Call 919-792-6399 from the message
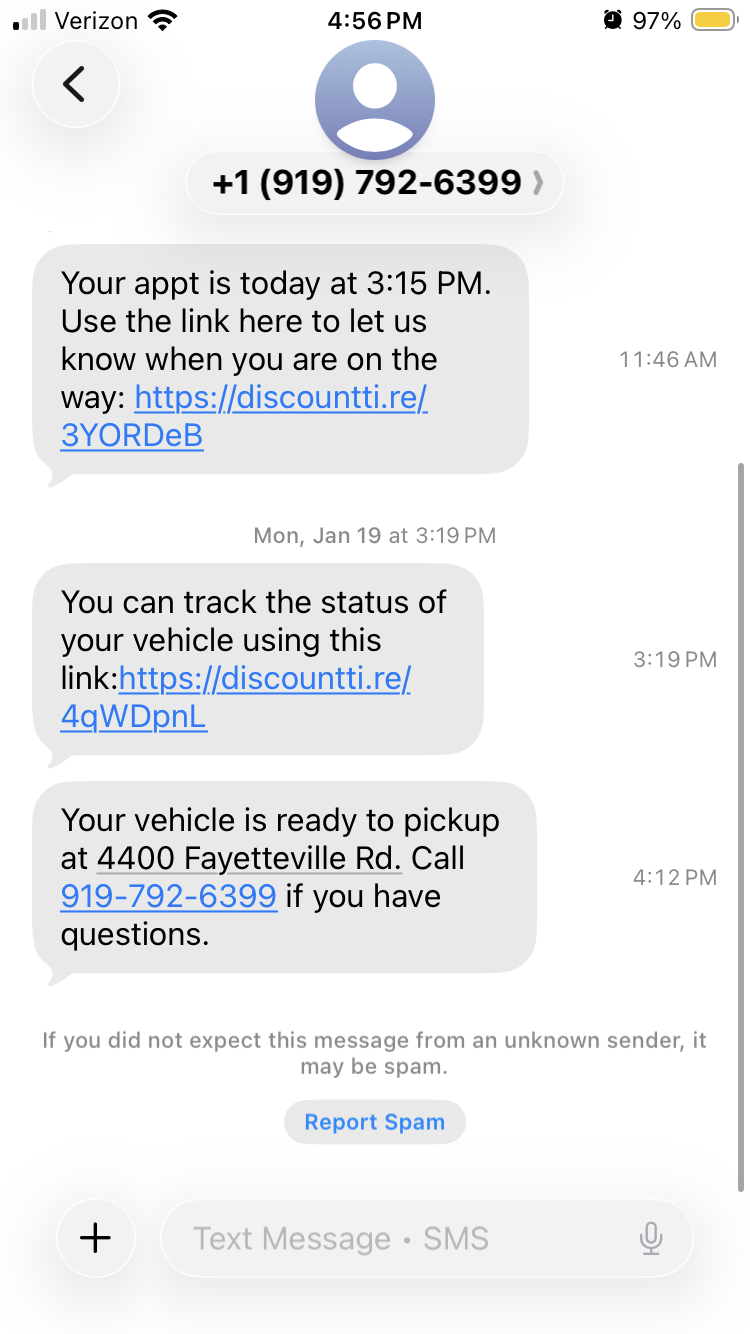This screenshot has height=1334, width=750. [x=168, y=896]
